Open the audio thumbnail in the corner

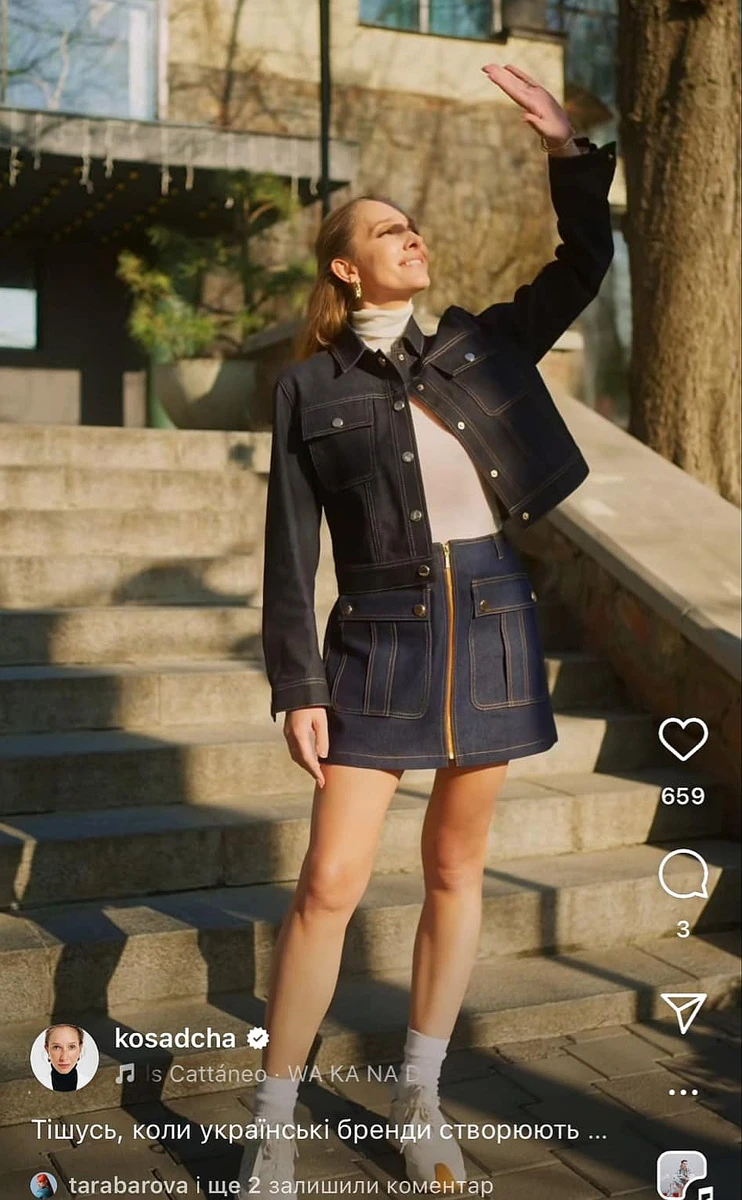[683, 1176]
